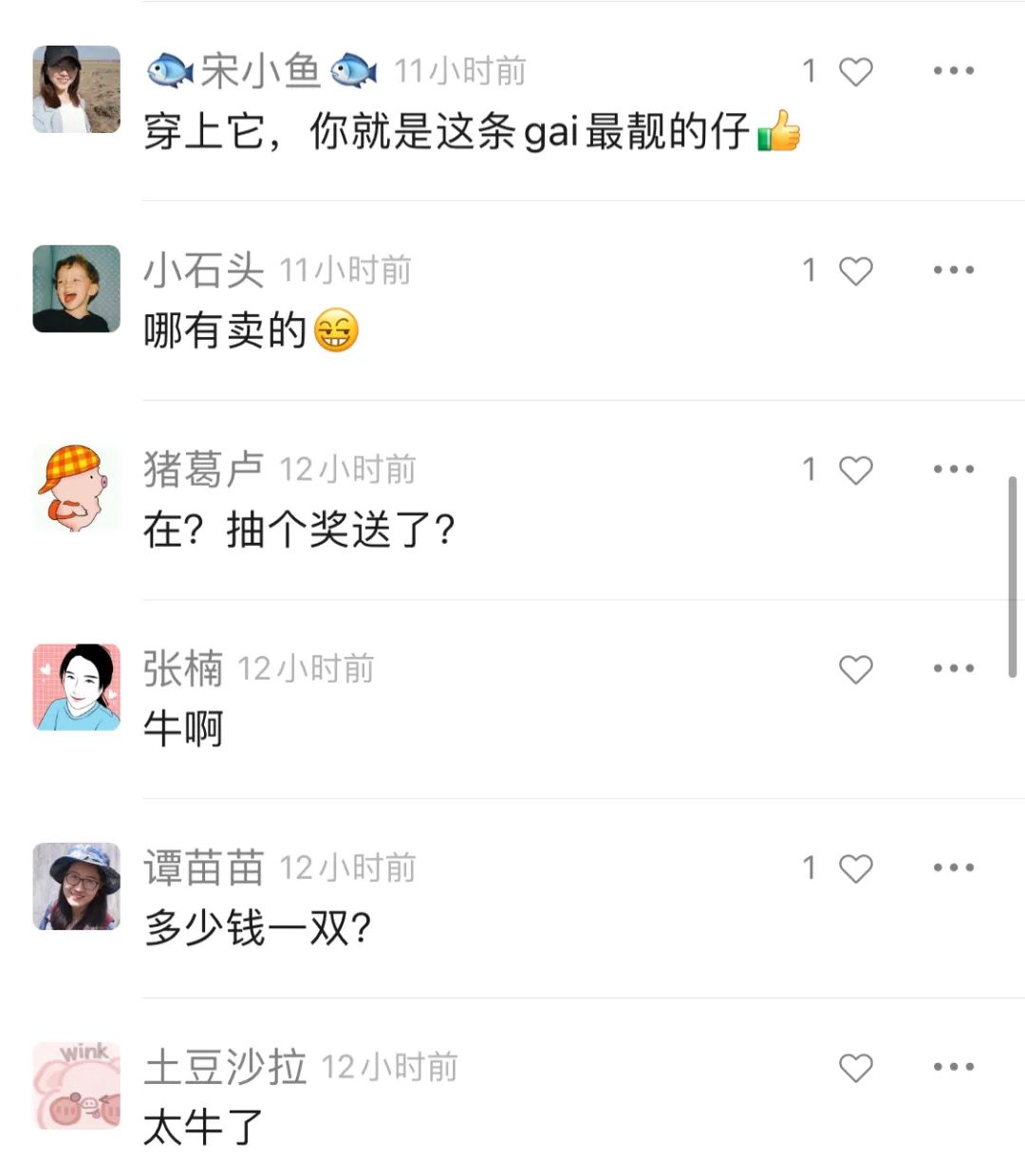Like 猪葛卢's comment
This screenshot has height=1176, width=1025.
click(x=855, y=471)
